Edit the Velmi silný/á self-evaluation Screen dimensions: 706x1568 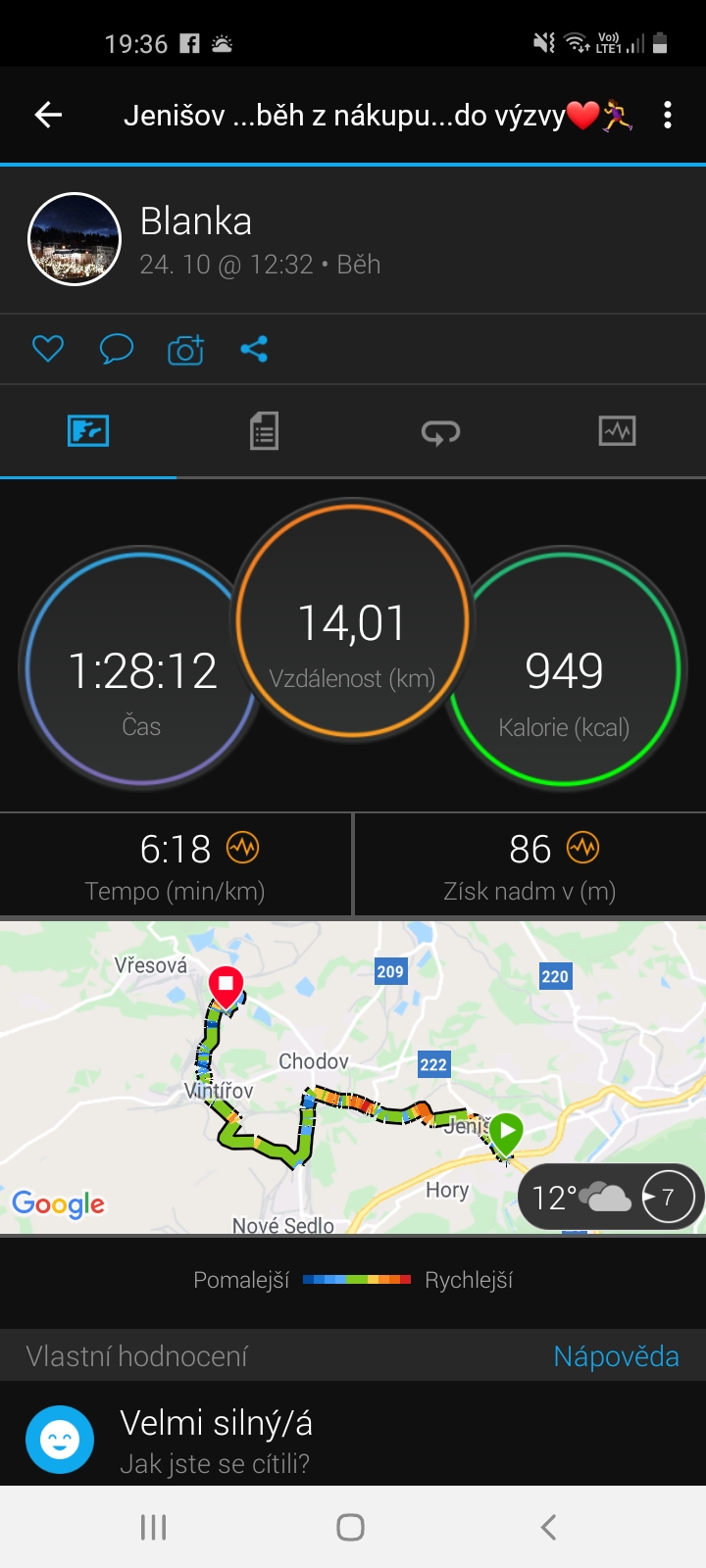click(x=353, y=1439)
